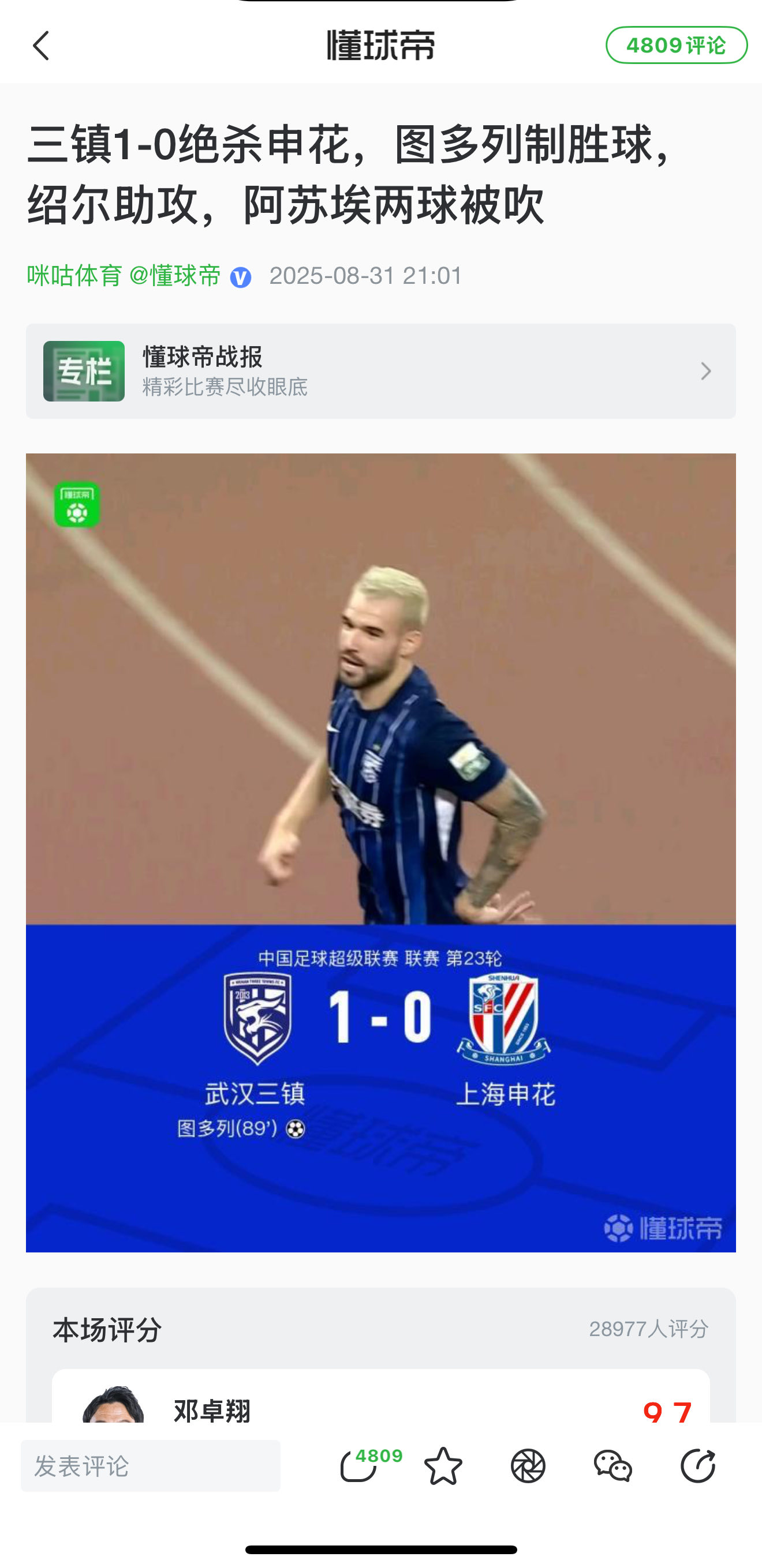Open comments via the bottom bubble icon
The image size is (762, 1568).
(358, 1466)
